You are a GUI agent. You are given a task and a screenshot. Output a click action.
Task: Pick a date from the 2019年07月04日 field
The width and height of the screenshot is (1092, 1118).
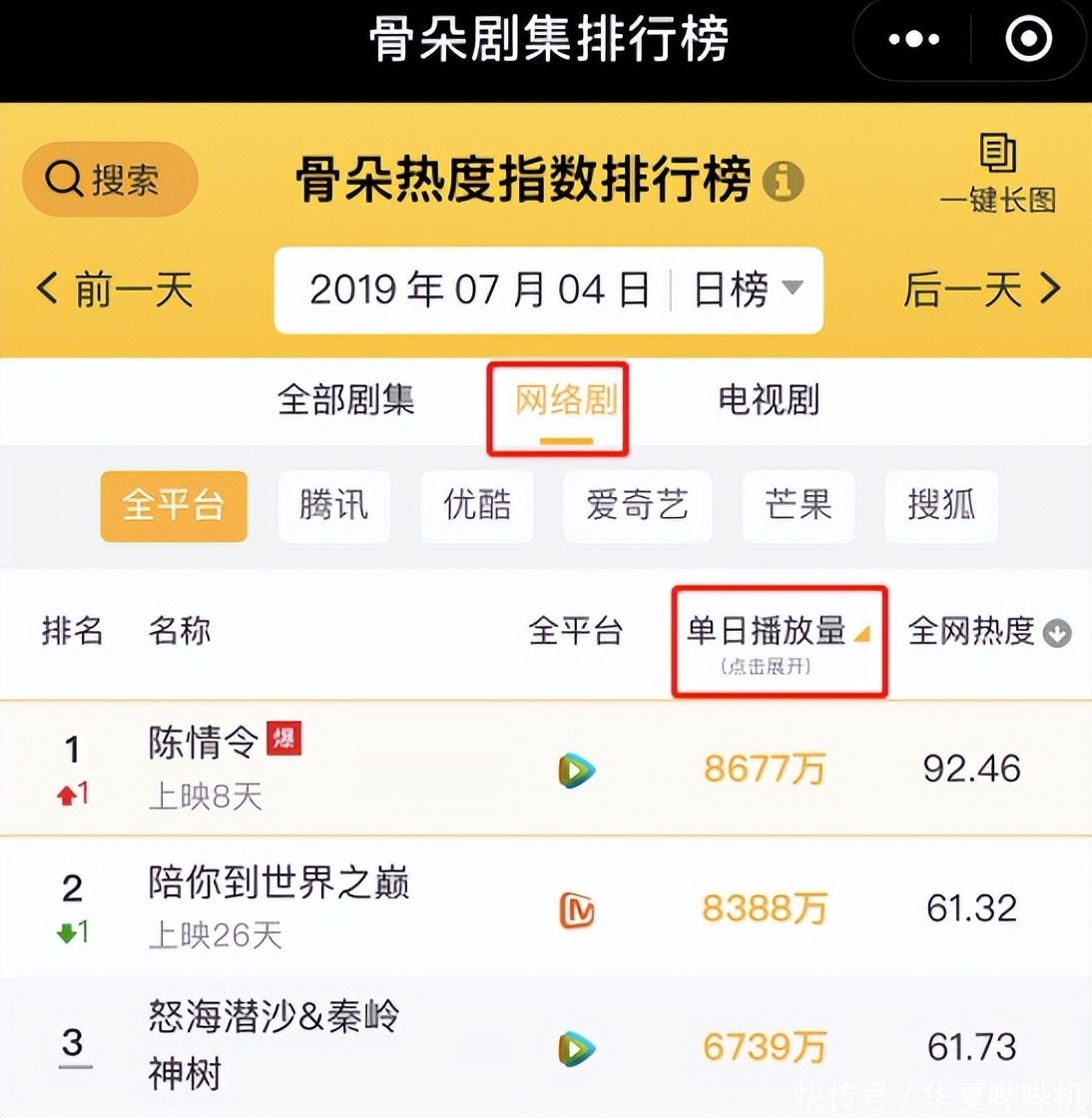479,289
